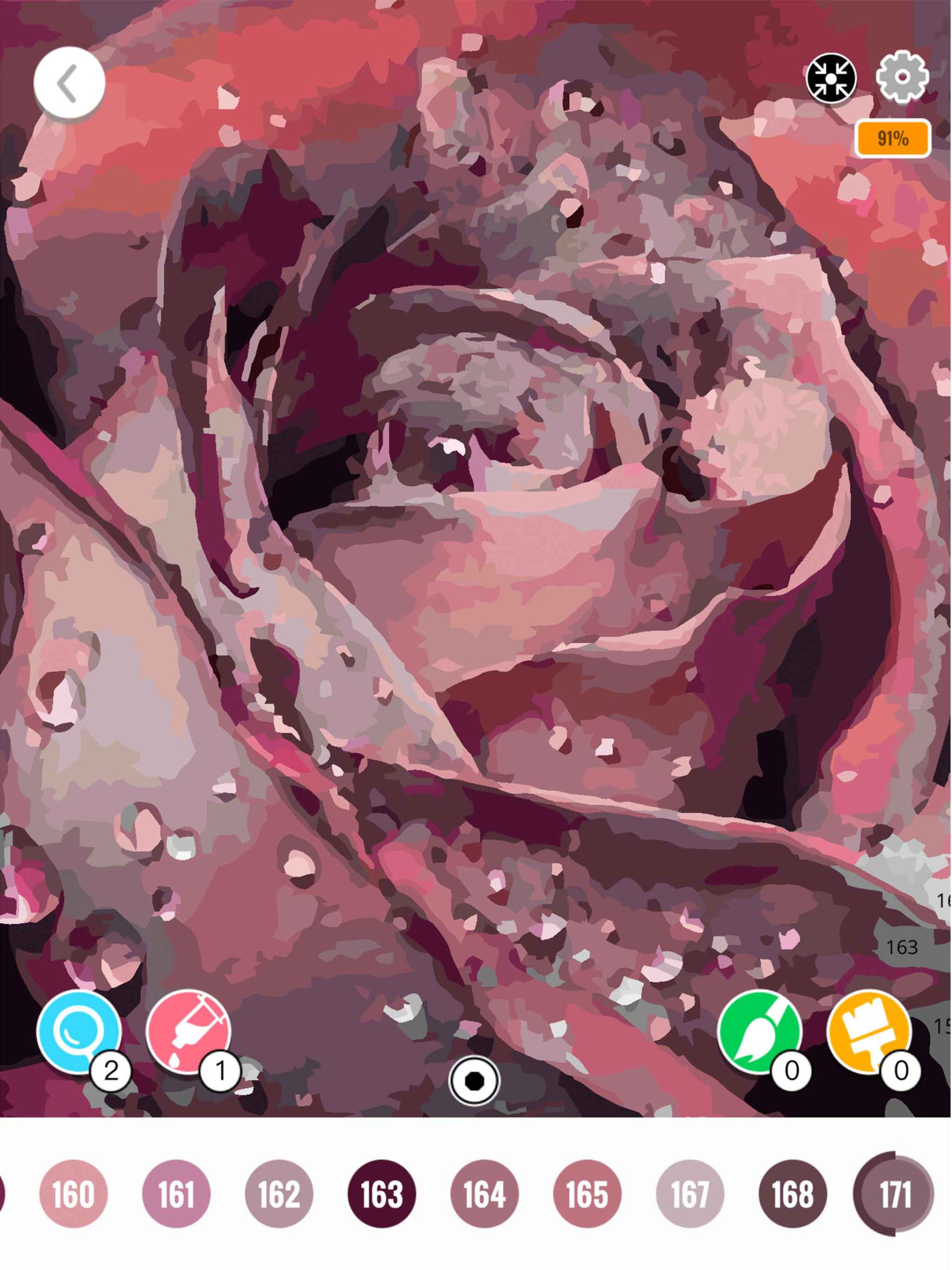Tap the zoom-out fit-to-screen icon

(x=831, y=78)
